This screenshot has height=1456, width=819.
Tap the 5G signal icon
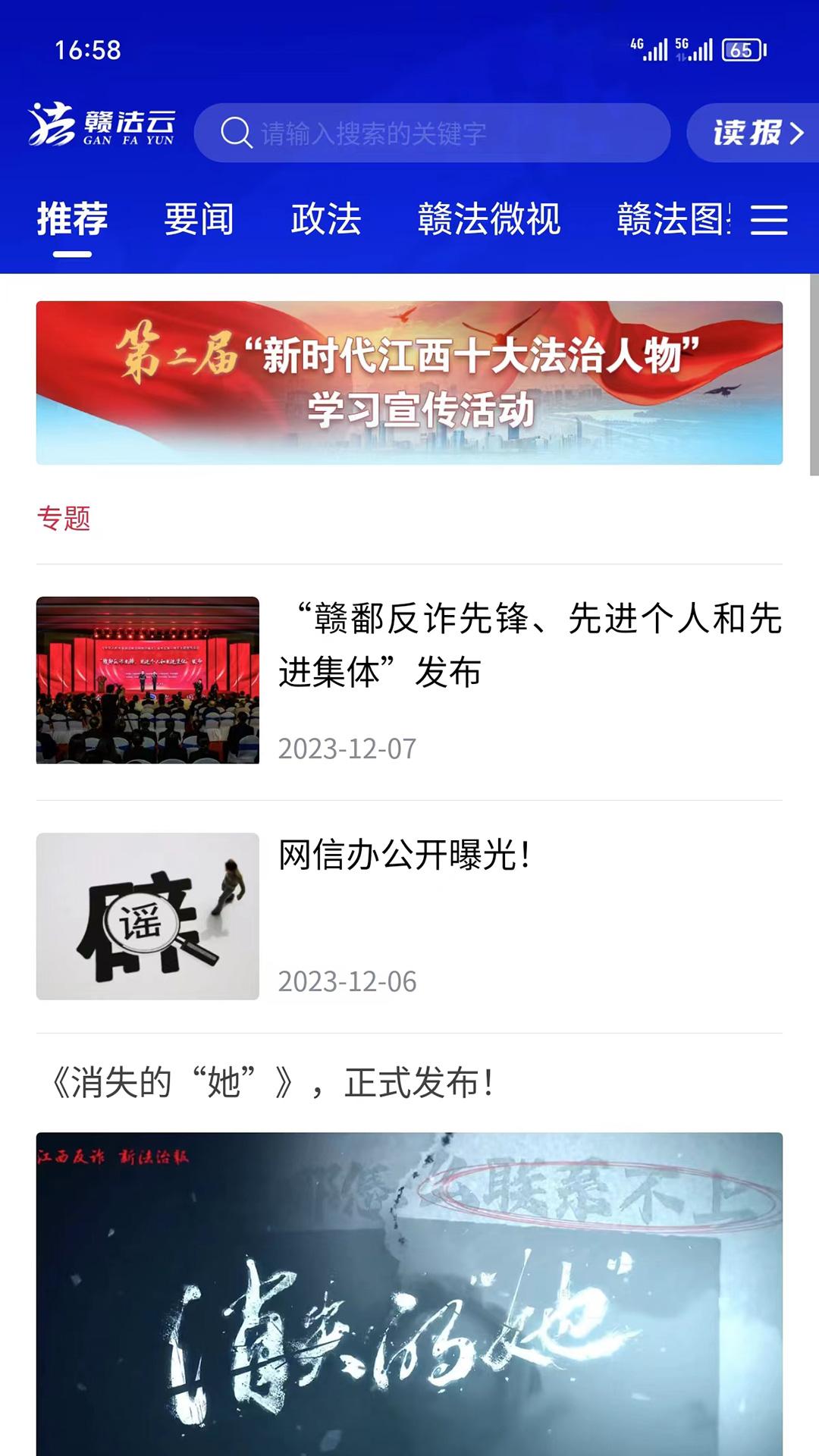coord(692,45)
